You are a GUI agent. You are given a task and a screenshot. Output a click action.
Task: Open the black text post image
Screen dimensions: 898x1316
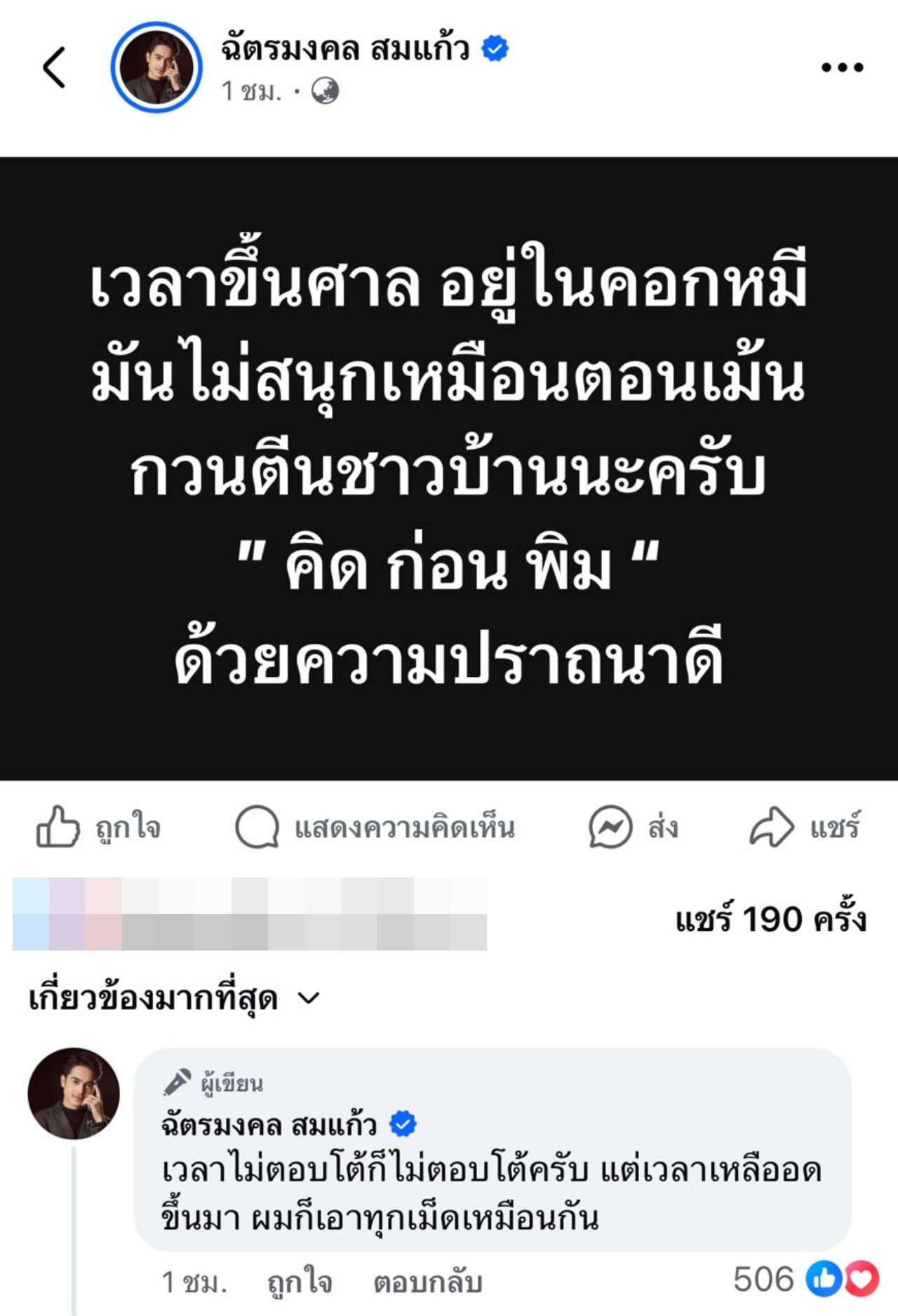click(x=449, y=468)
